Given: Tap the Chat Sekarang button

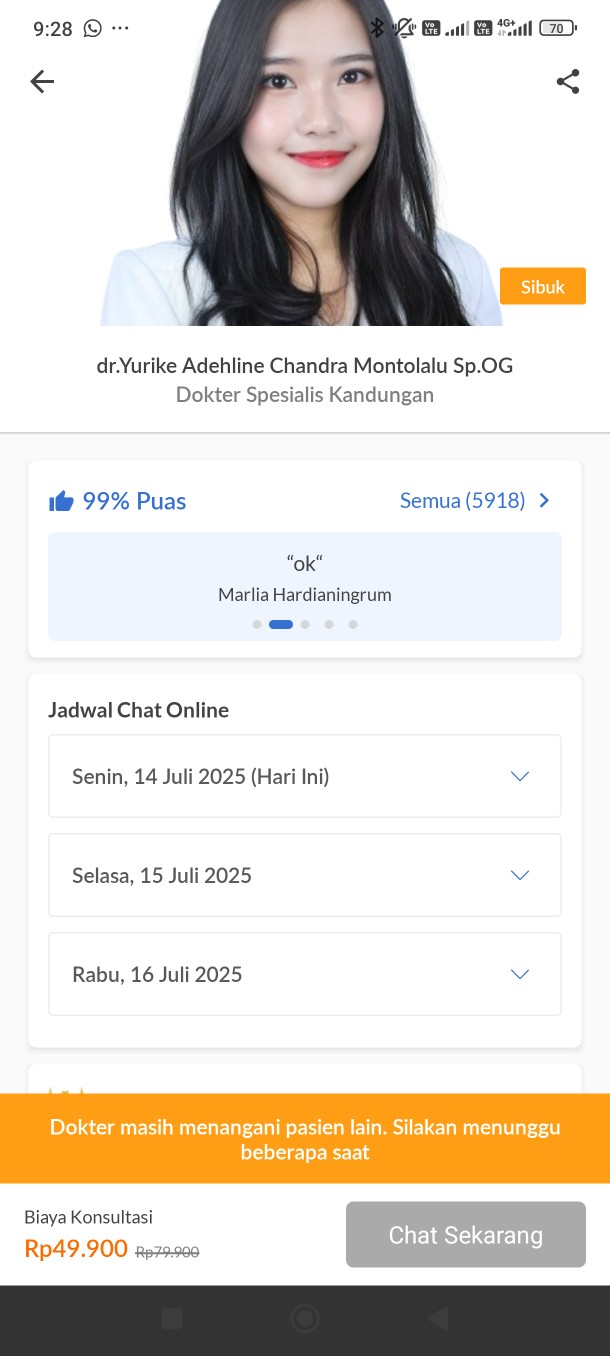Looking at the screenshot, I should tap(465, 1235).
